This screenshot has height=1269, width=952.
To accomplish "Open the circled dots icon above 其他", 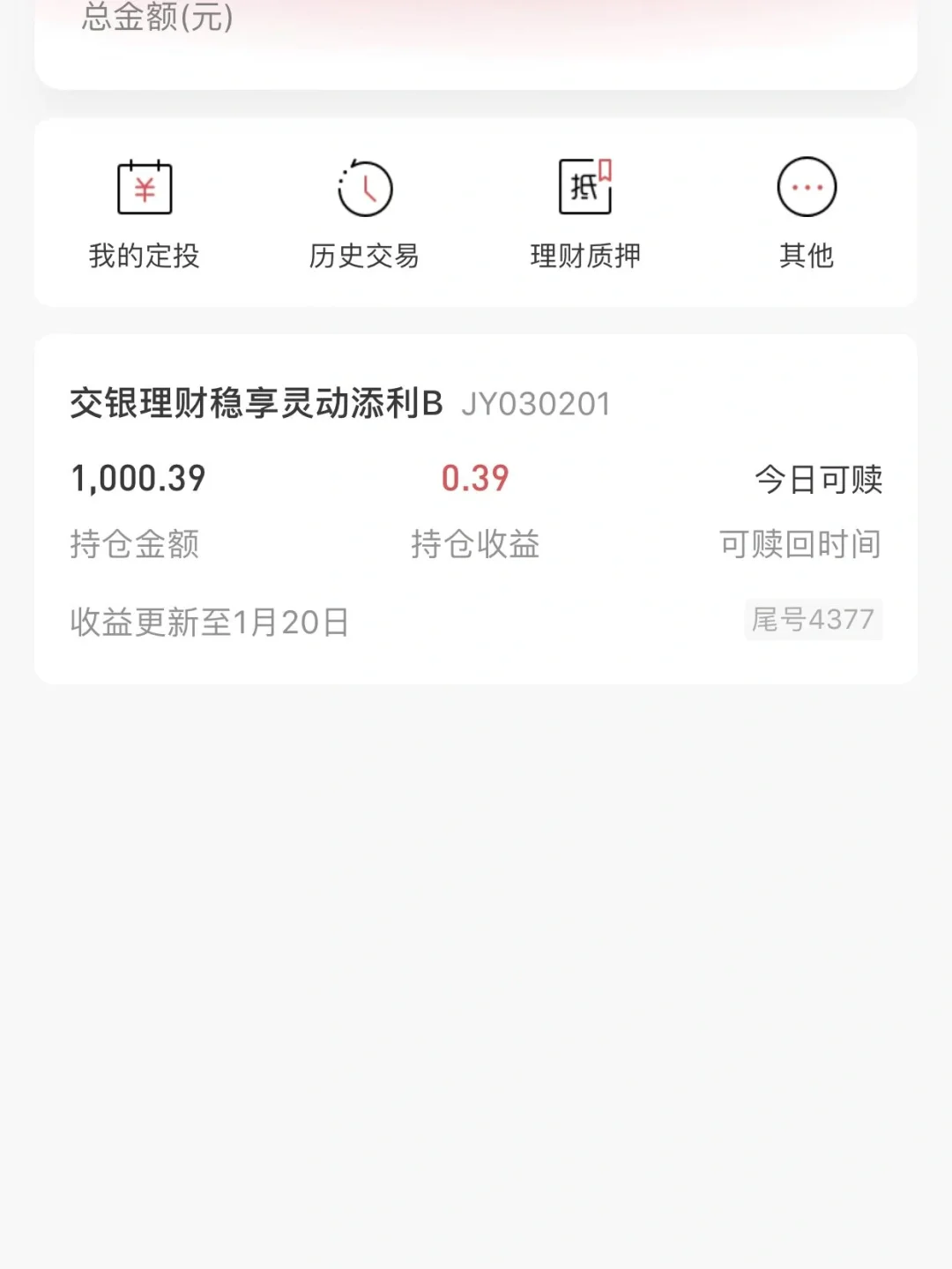I will 803,188.
